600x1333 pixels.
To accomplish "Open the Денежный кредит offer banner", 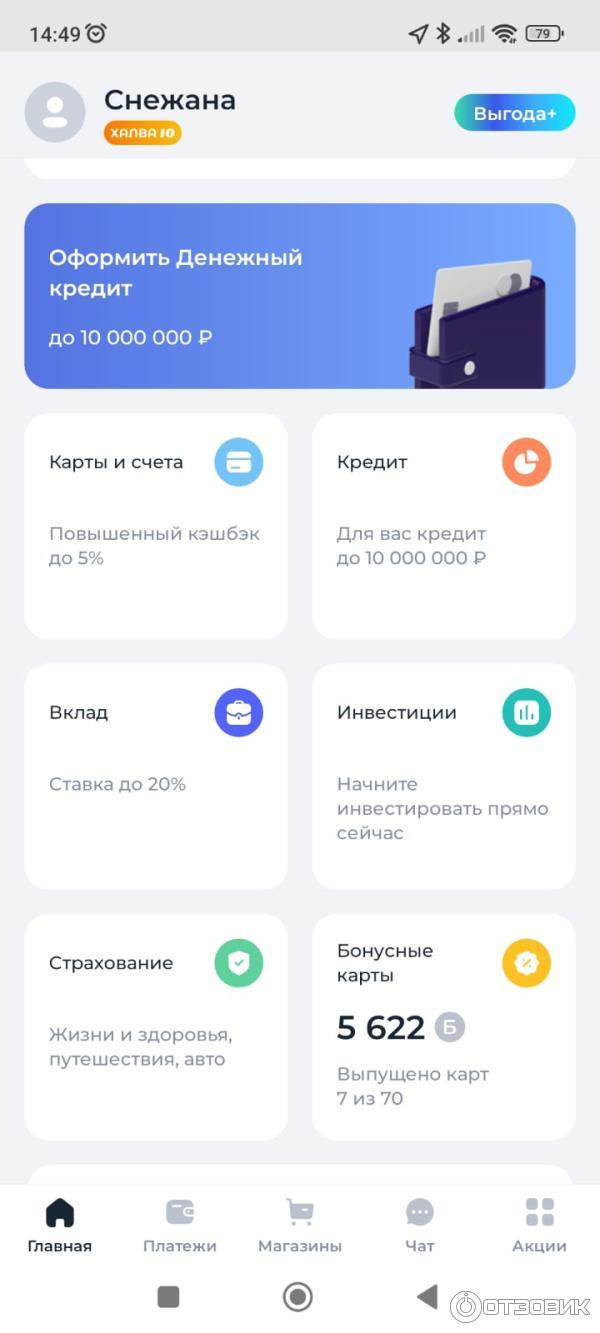I will click(x=299, y=296).
